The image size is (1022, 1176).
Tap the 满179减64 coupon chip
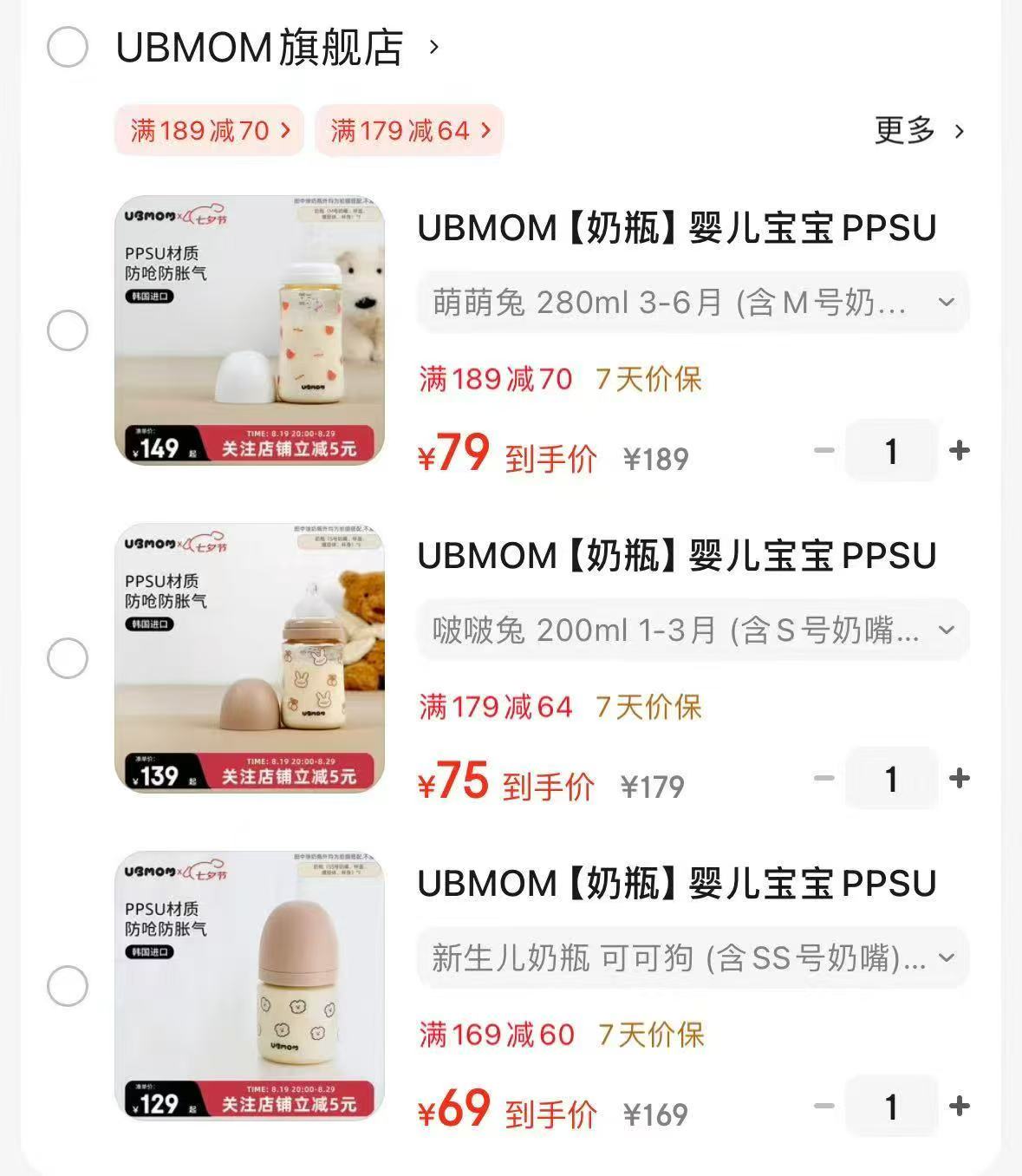tap(409, 131)
